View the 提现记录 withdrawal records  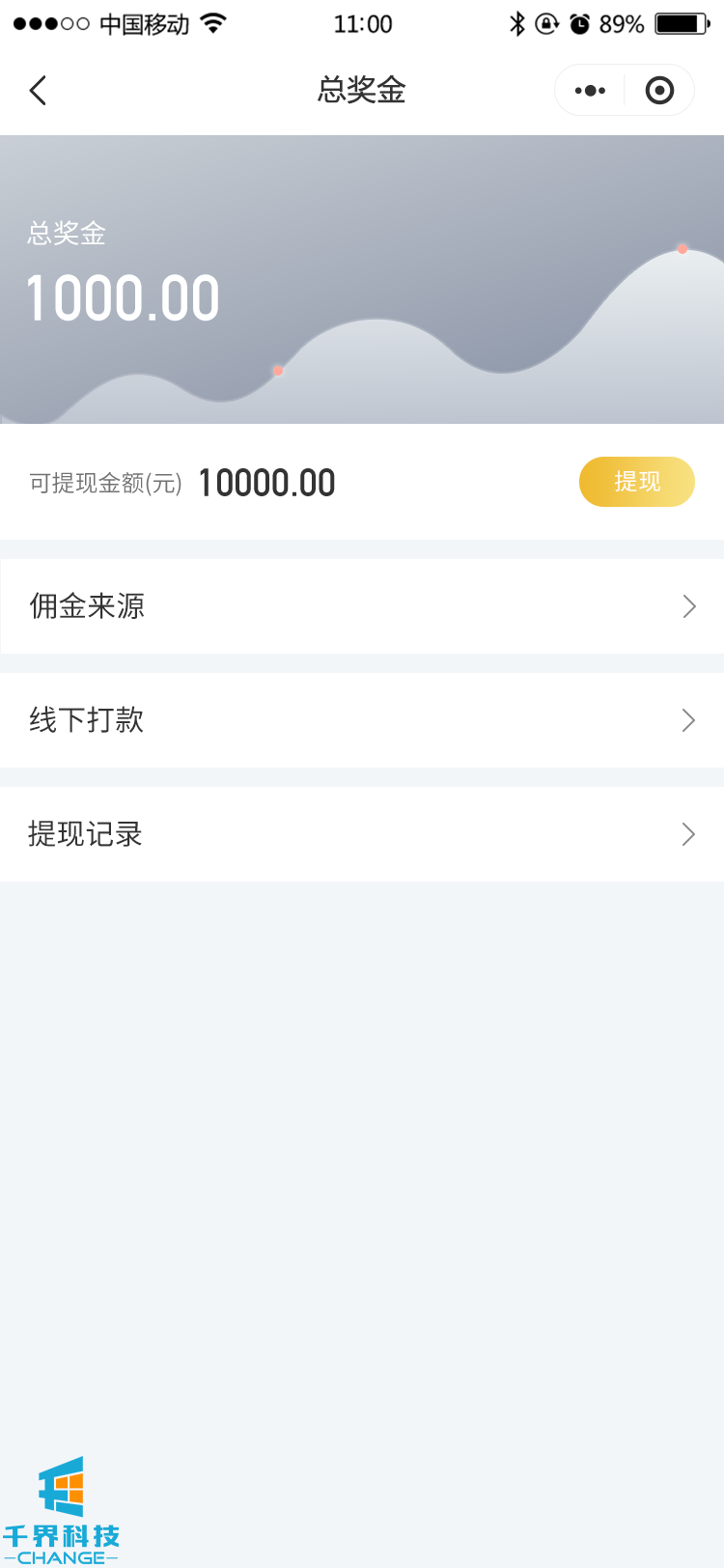pos(362,834)
